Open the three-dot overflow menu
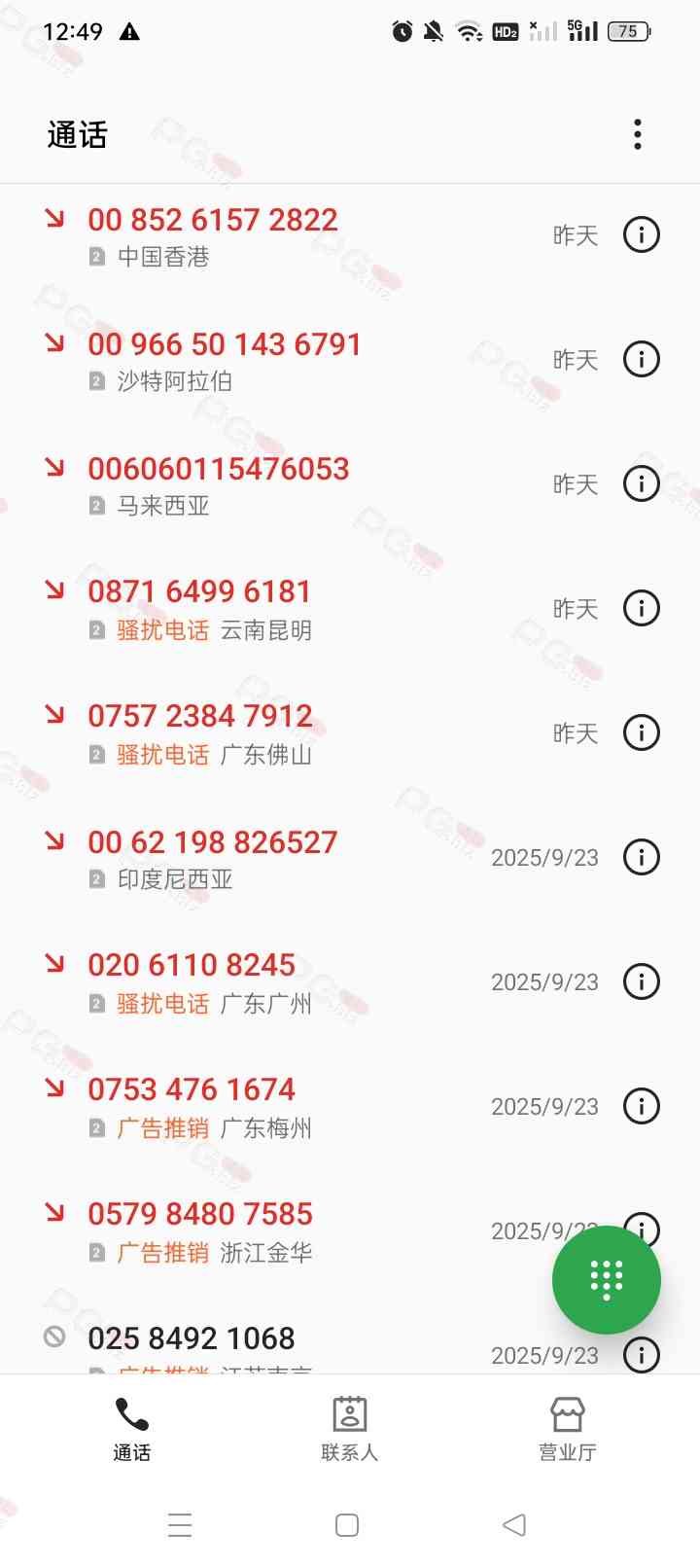This screenshot has width=700, height=1568. pos(638,134)
